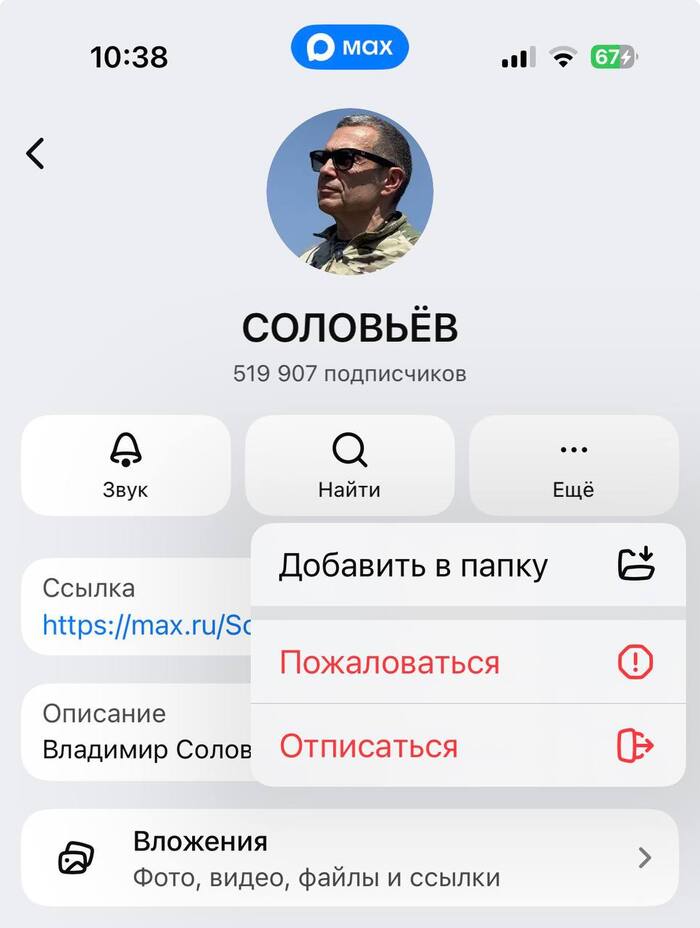Choose Пожаловаться to report channel
The image size is (700, 928).
[466, 662]
